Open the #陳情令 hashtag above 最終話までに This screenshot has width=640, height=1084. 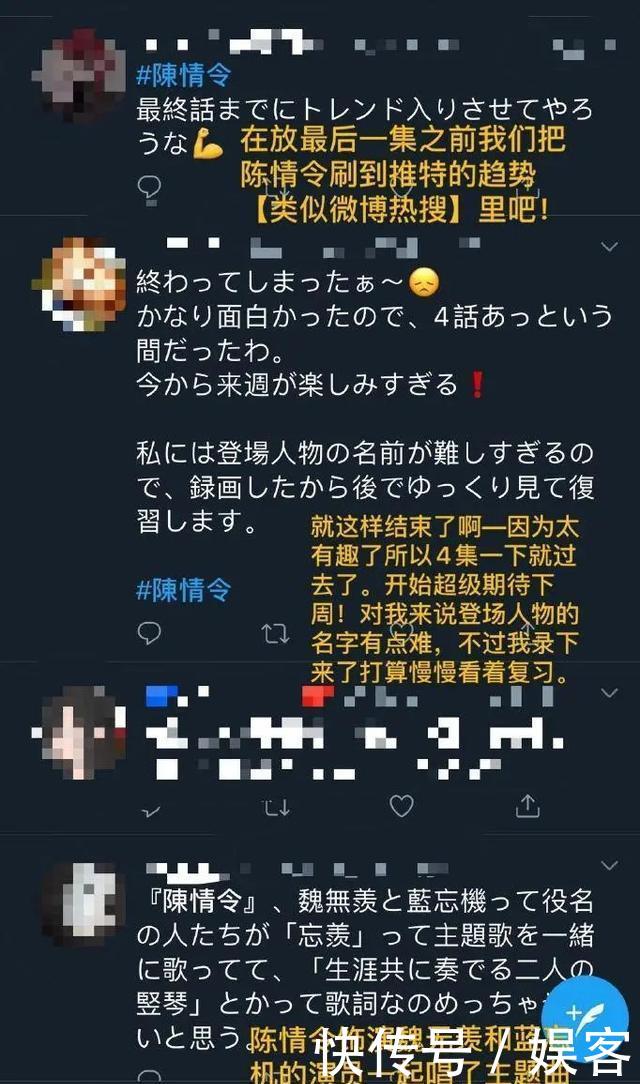[184, 75]
